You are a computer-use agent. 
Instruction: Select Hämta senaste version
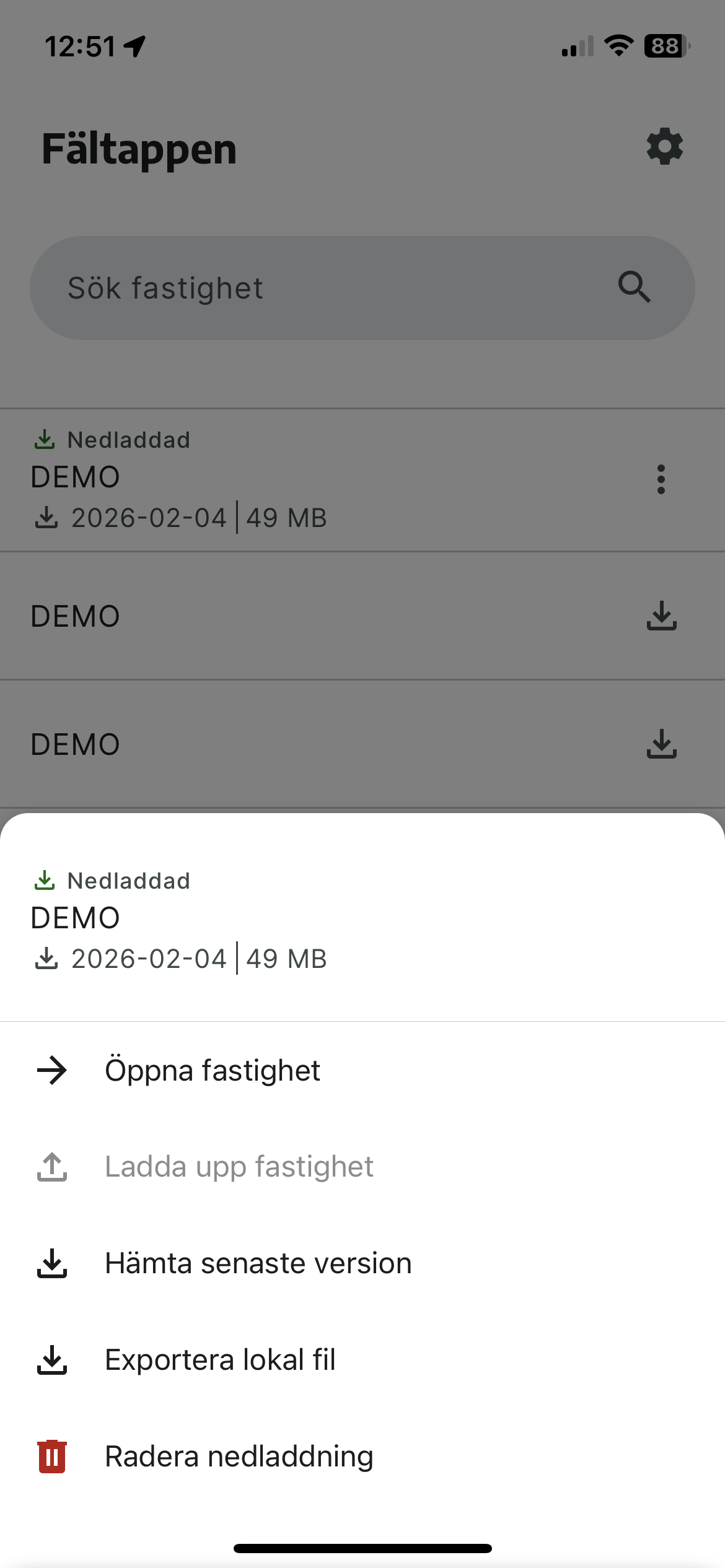(258, 1263)
